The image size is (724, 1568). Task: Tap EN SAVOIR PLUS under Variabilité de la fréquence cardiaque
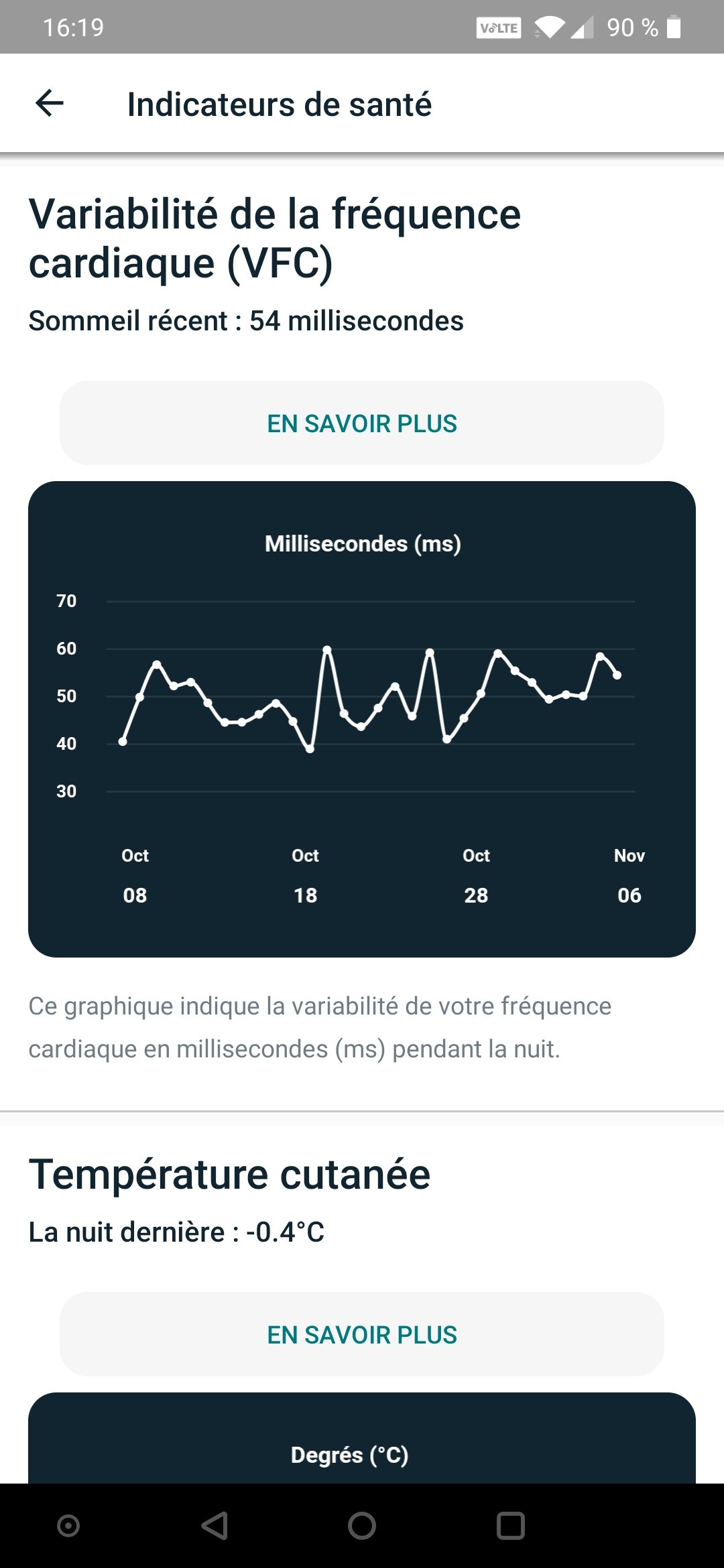point(362,423)
